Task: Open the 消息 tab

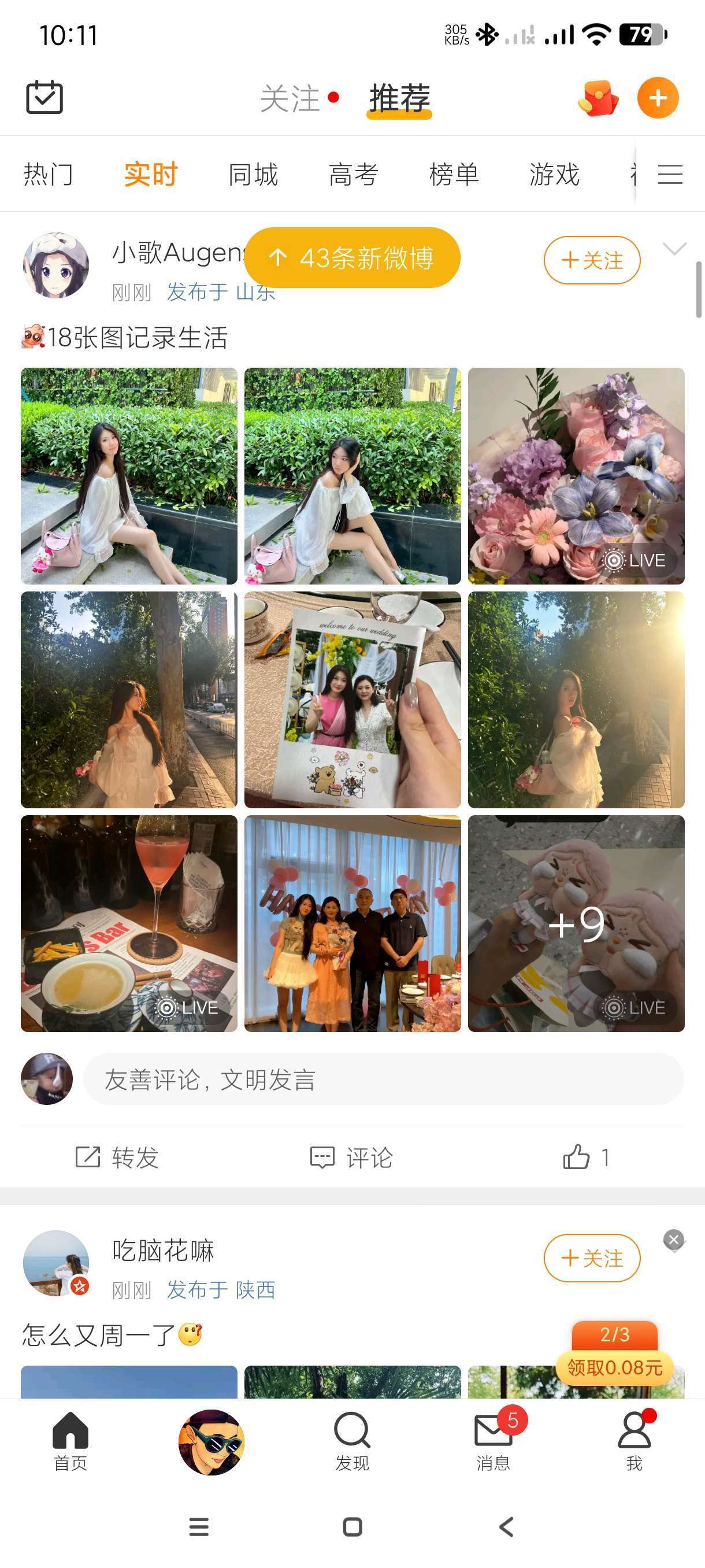Action: click(493, 1441)
